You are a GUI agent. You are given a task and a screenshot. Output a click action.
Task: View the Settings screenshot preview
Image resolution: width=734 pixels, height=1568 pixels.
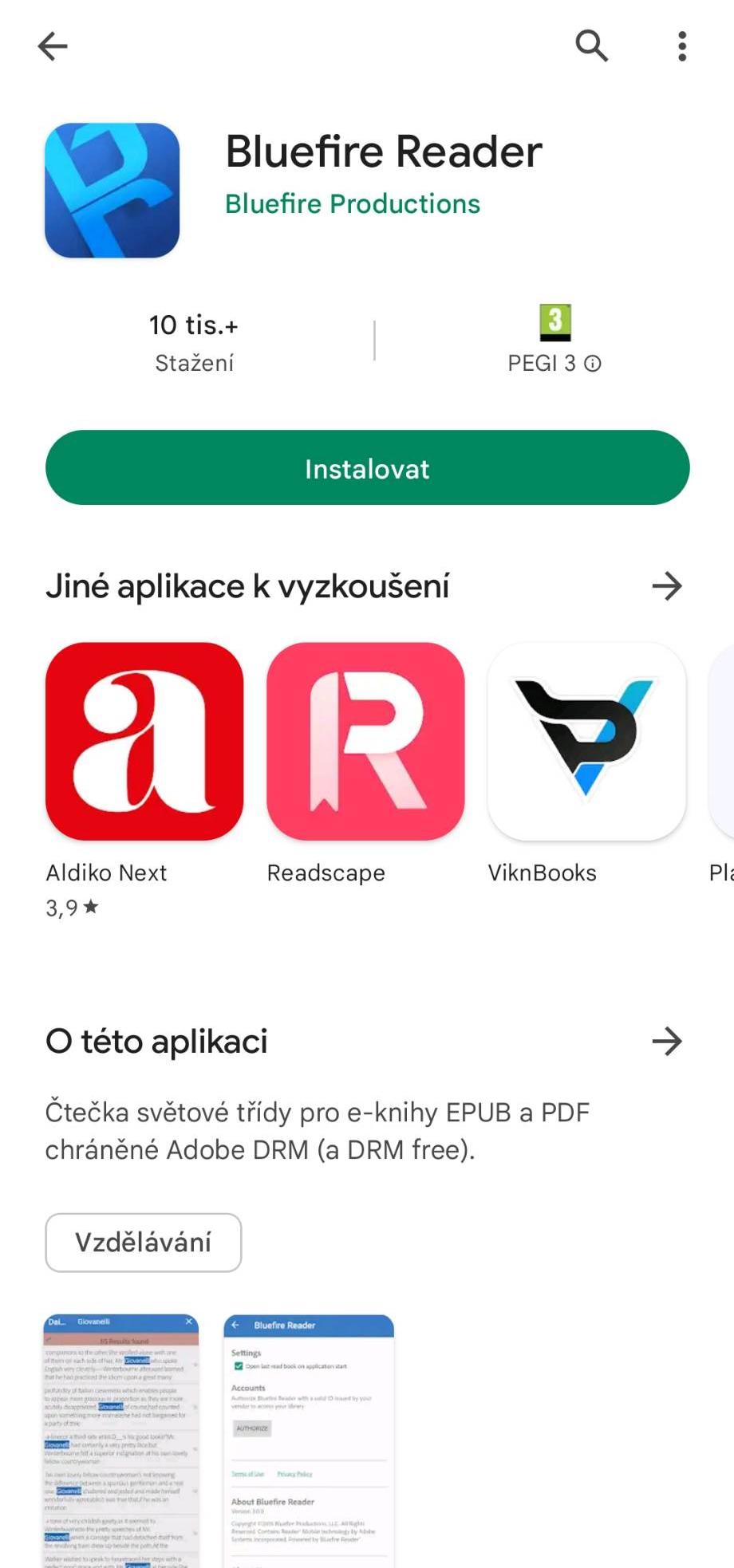(309, 1440)
